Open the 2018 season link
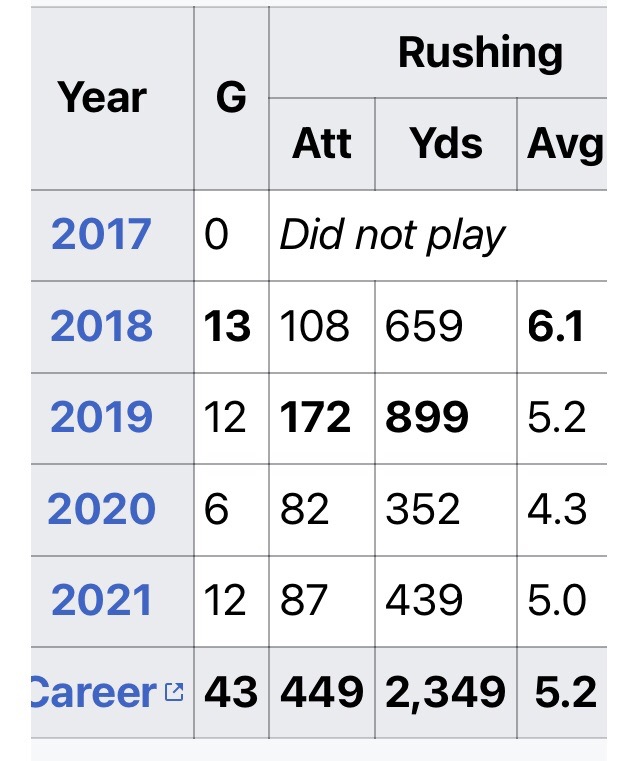638x761 pixels. [101, 327]
